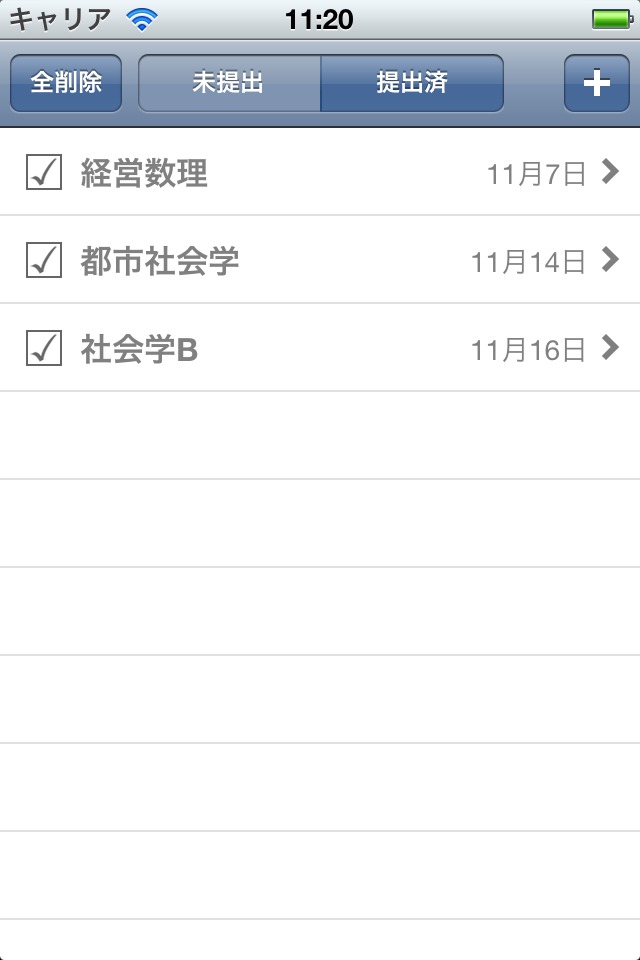Uncheck the 経営数理 checkbox
This screenshot has height=960, width=640.
pyautogui.click(x=44, y=173)
